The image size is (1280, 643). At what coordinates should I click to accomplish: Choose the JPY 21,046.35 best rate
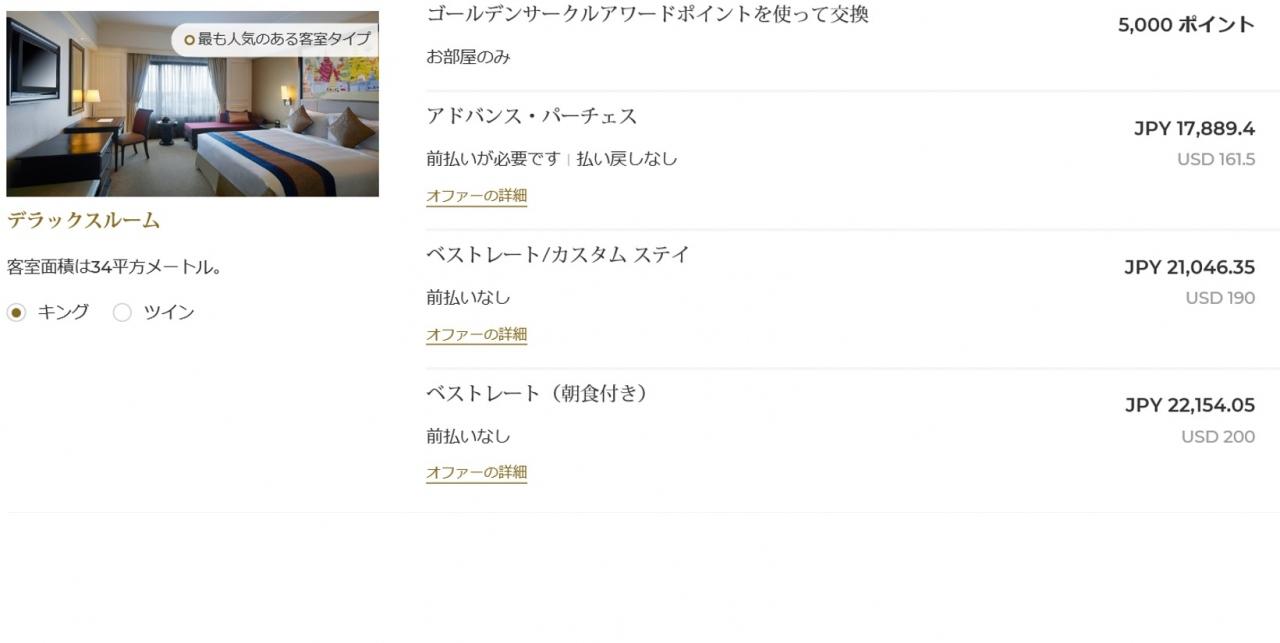coord(1189,267)
